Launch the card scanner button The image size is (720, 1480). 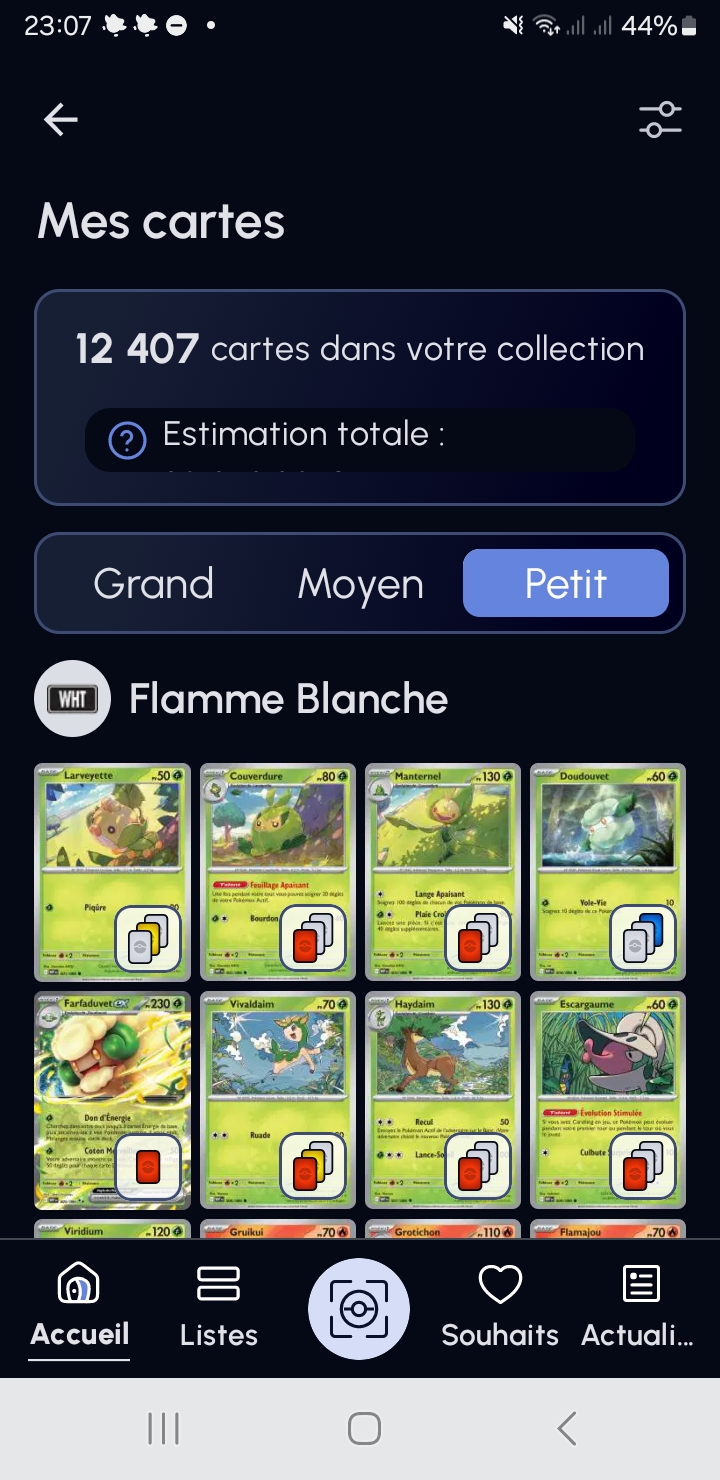point(359,1308)
